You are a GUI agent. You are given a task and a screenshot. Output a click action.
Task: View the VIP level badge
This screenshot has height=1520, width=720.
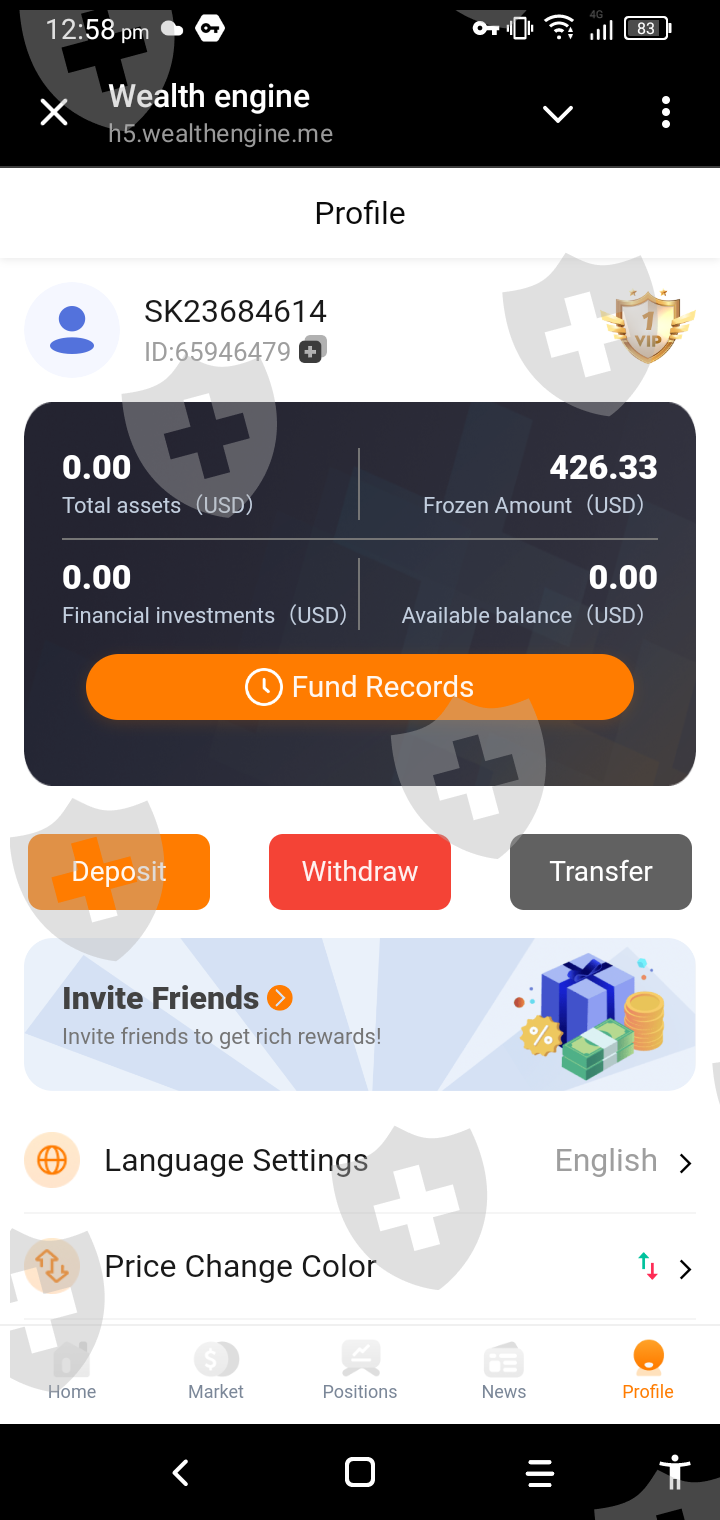point(648,327)
